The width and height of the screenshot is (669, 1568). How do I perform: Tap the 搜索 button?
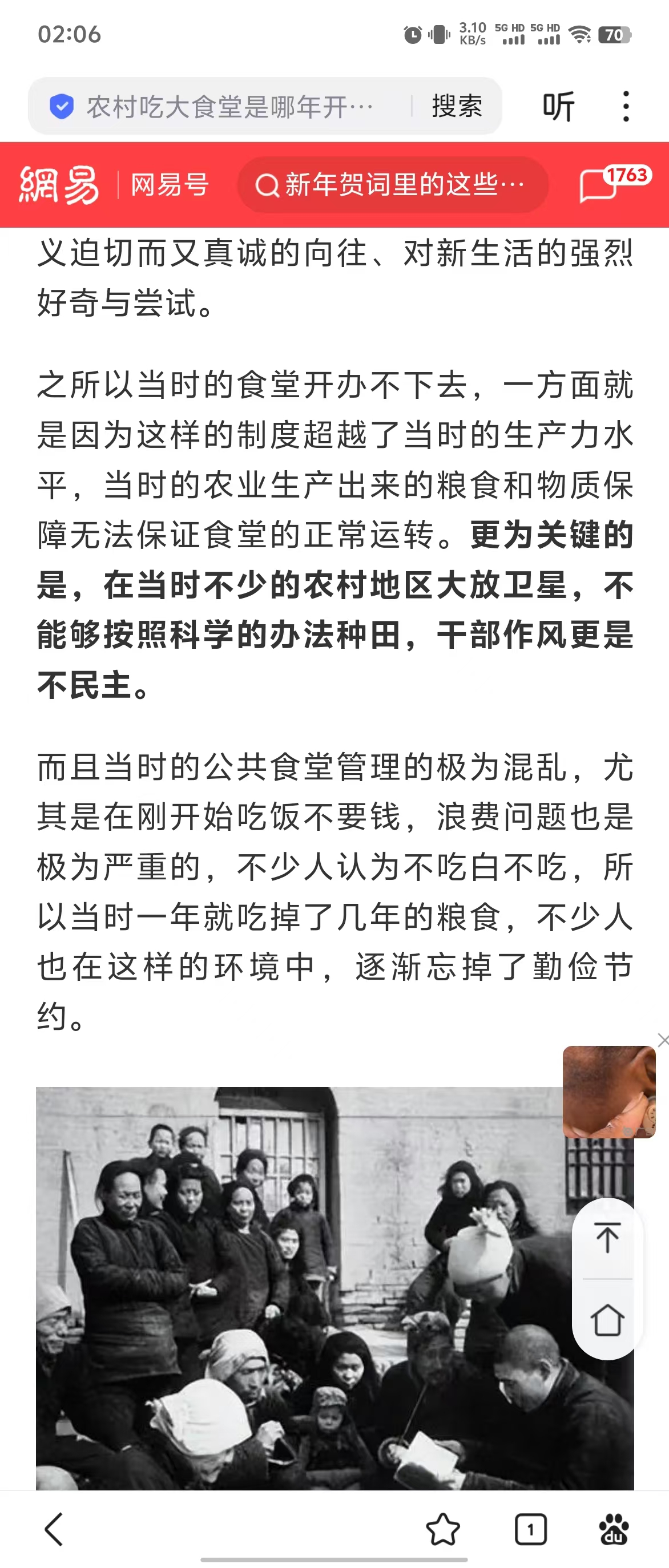pos(457,107)
